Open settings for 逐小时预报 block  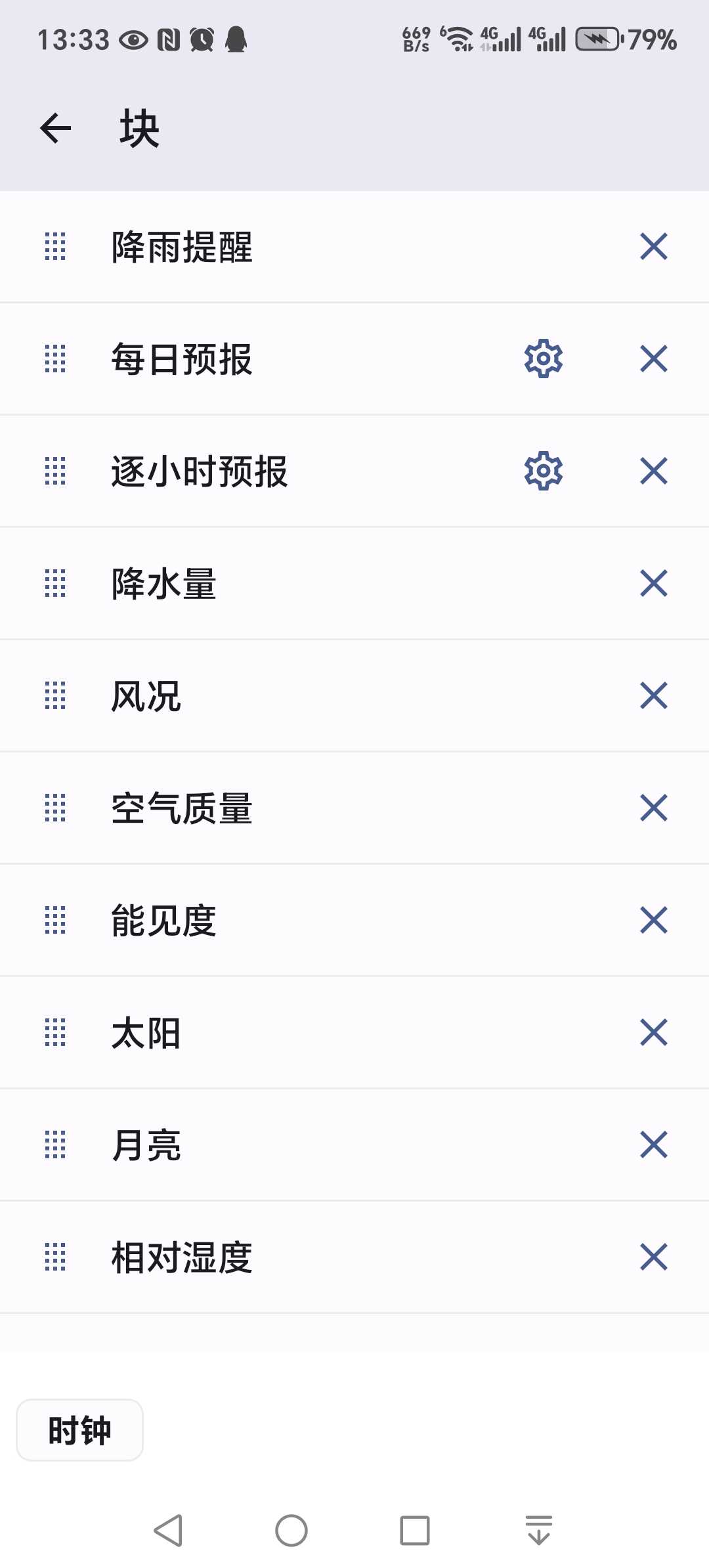(x=544, y=471)
